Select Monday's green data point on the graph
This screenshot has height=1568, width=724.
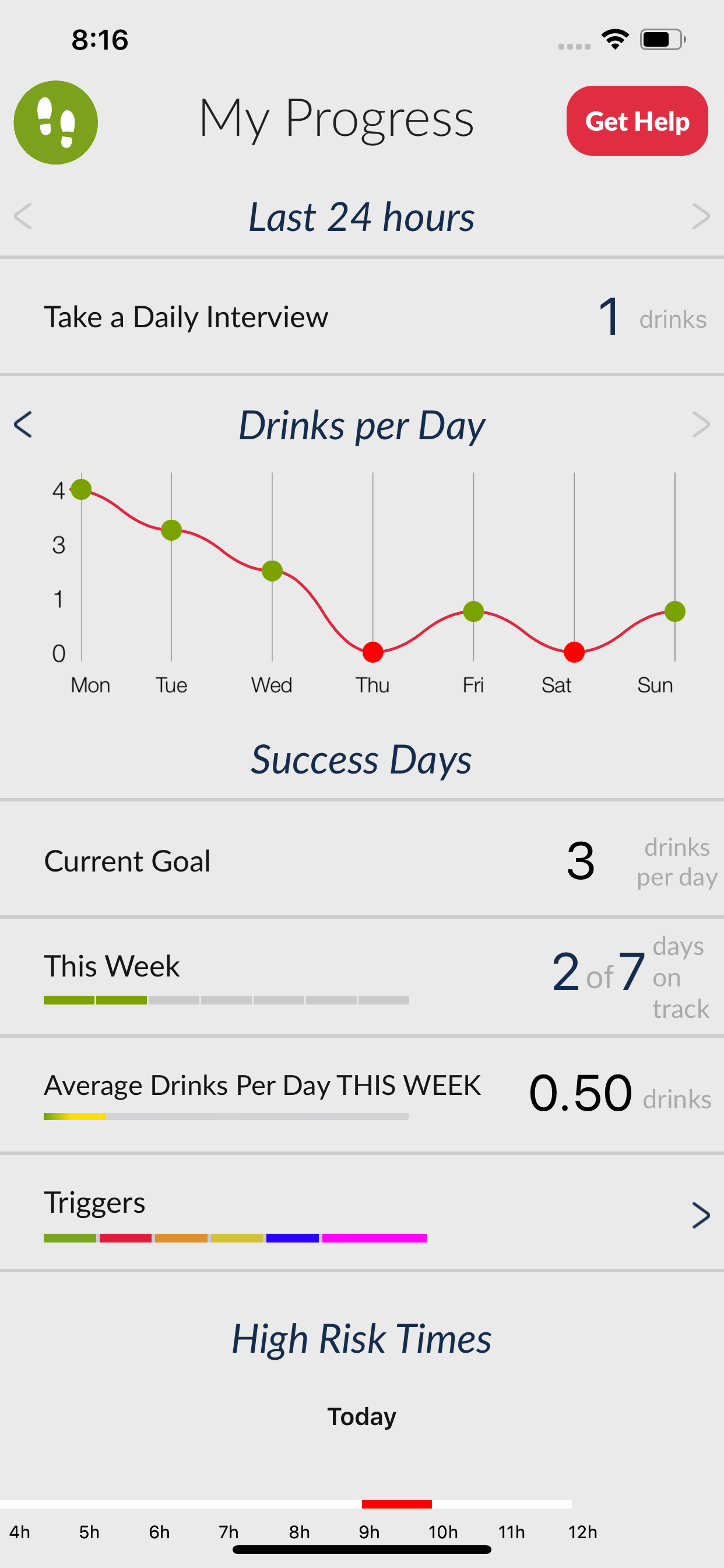coord(82,489)
